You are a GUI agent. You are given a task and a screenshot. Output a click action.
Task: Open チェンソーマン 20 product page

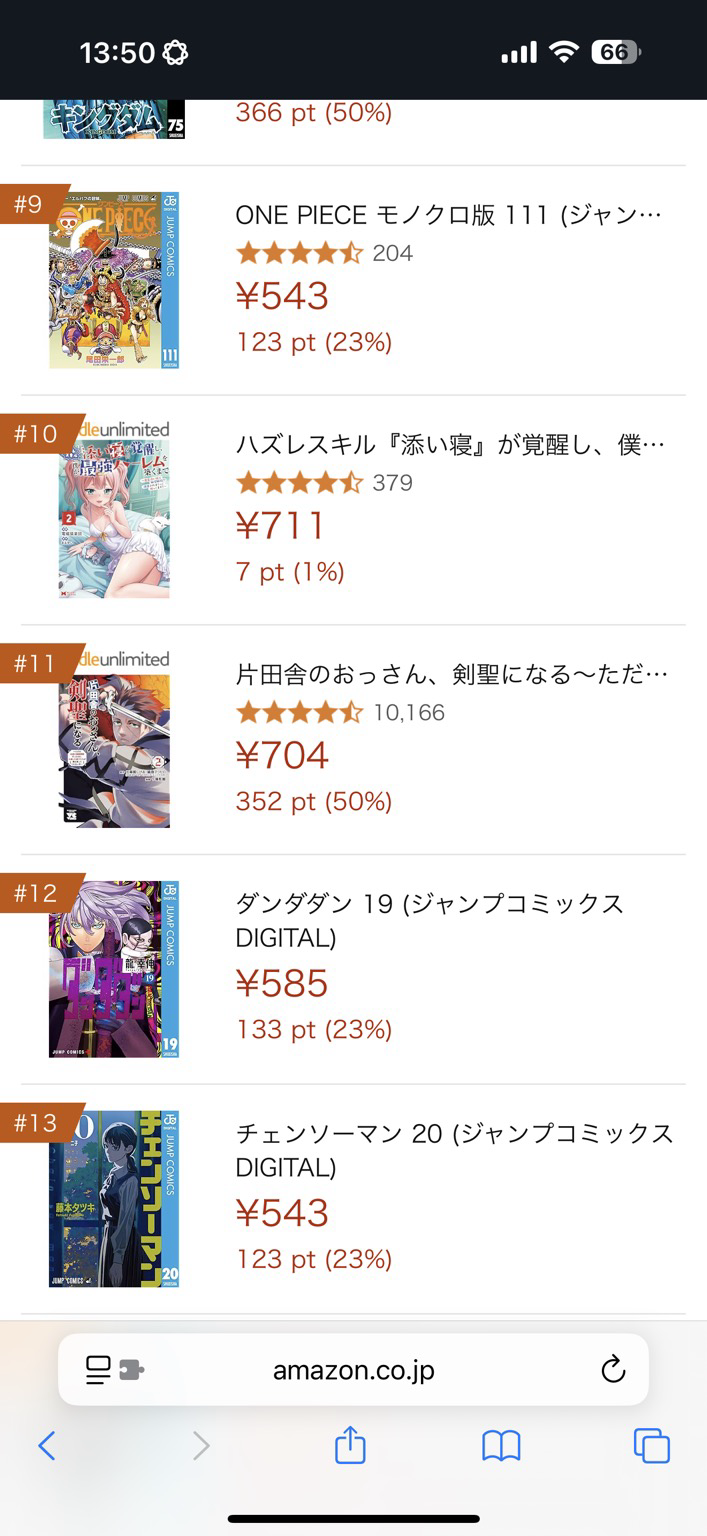click(455, 1150)
